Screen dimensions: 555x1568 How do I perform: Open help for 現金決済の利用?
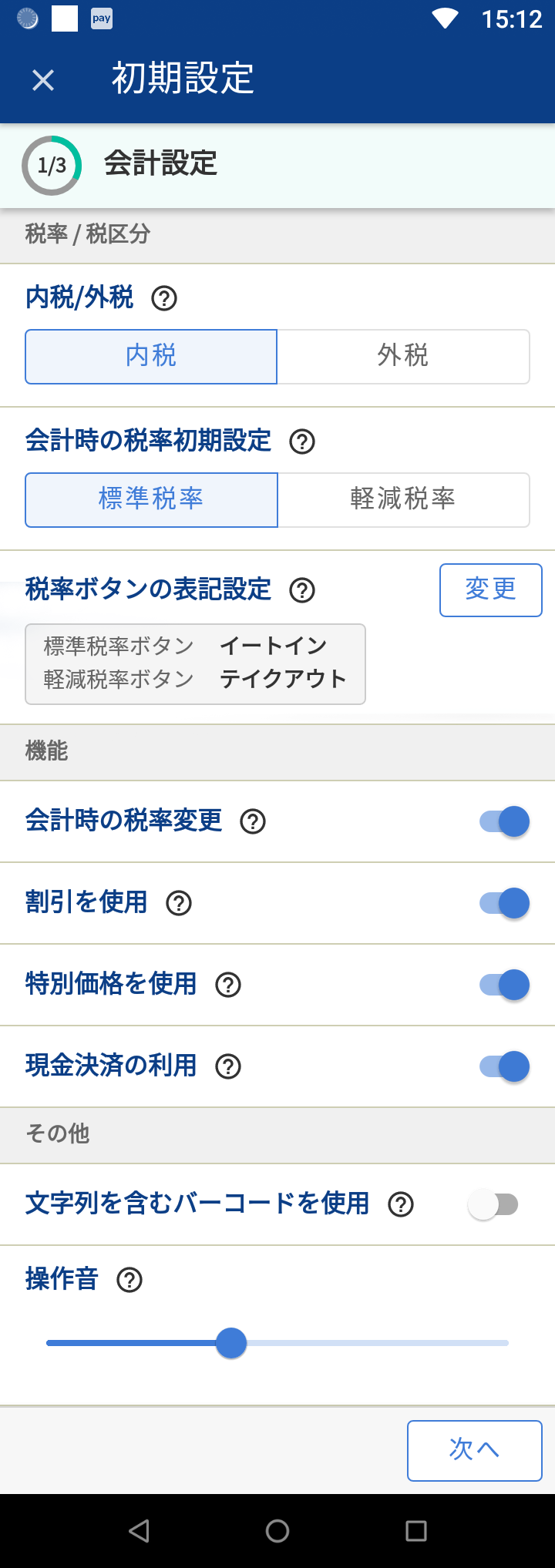coord(228,1066)
